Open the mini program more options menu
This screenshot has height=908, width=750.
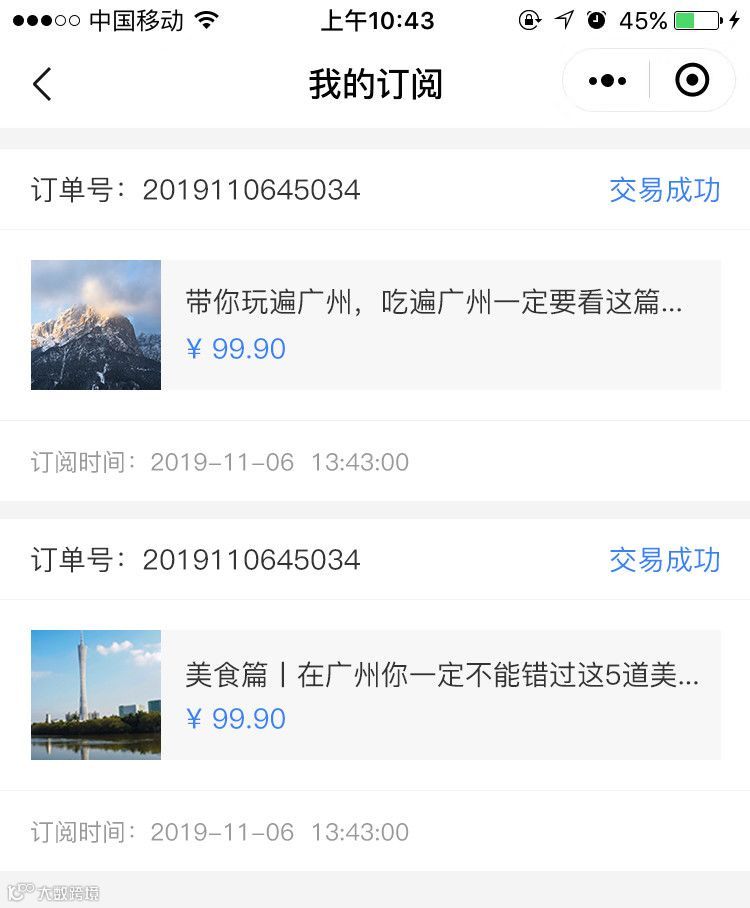607,81
